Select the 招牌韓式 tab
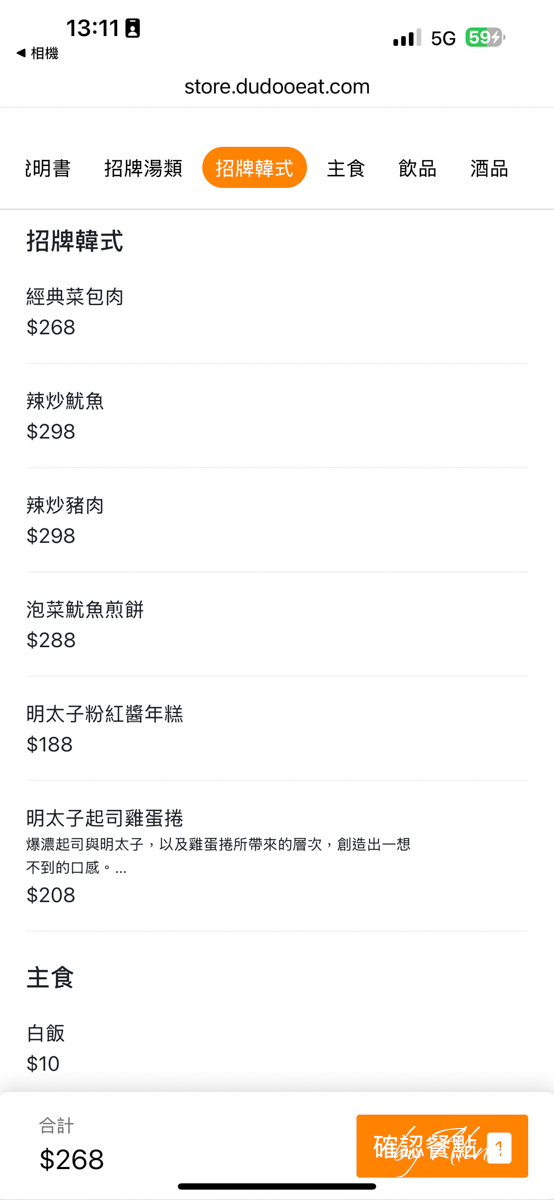Screen dimensions: 554x1200 point(254,168)
